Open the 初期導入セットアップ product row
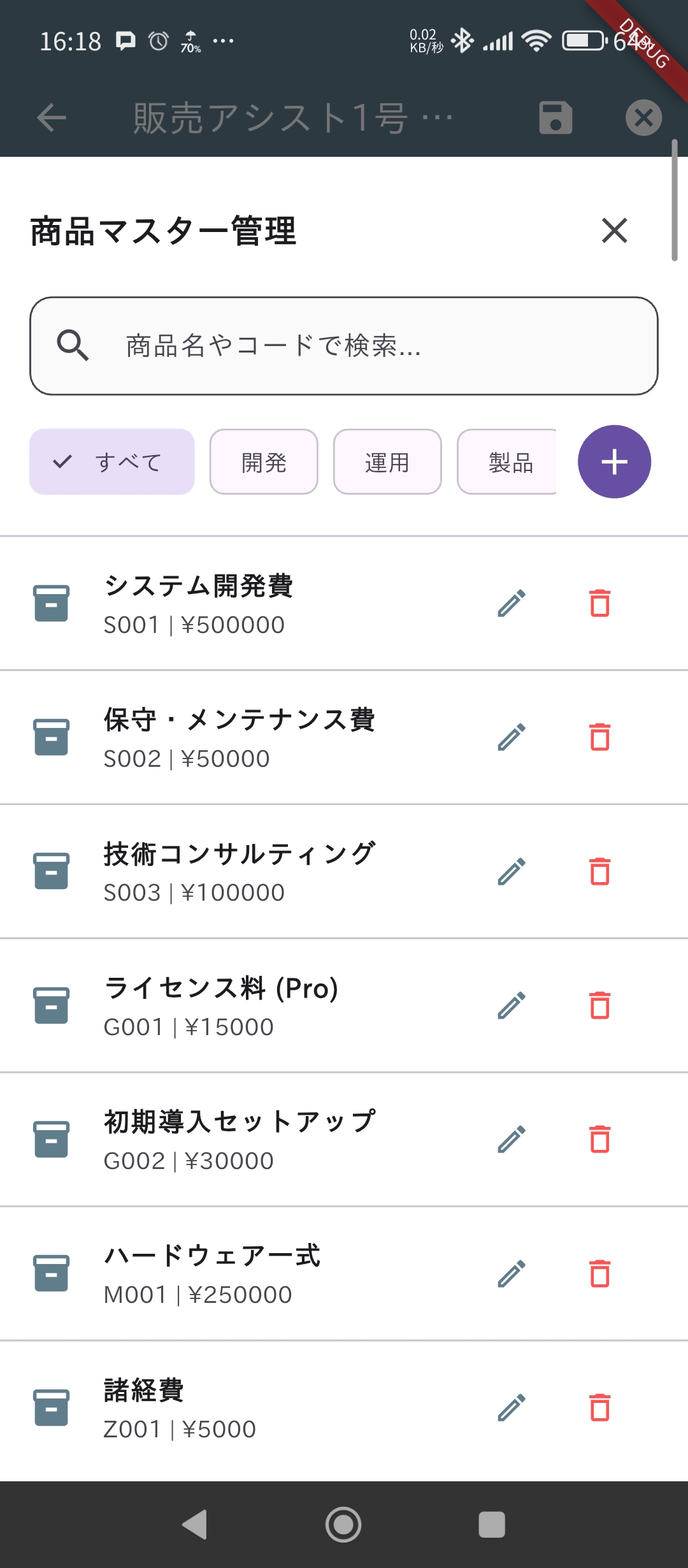This screenshot has width=688, height=1568. tap(255, 1140)
